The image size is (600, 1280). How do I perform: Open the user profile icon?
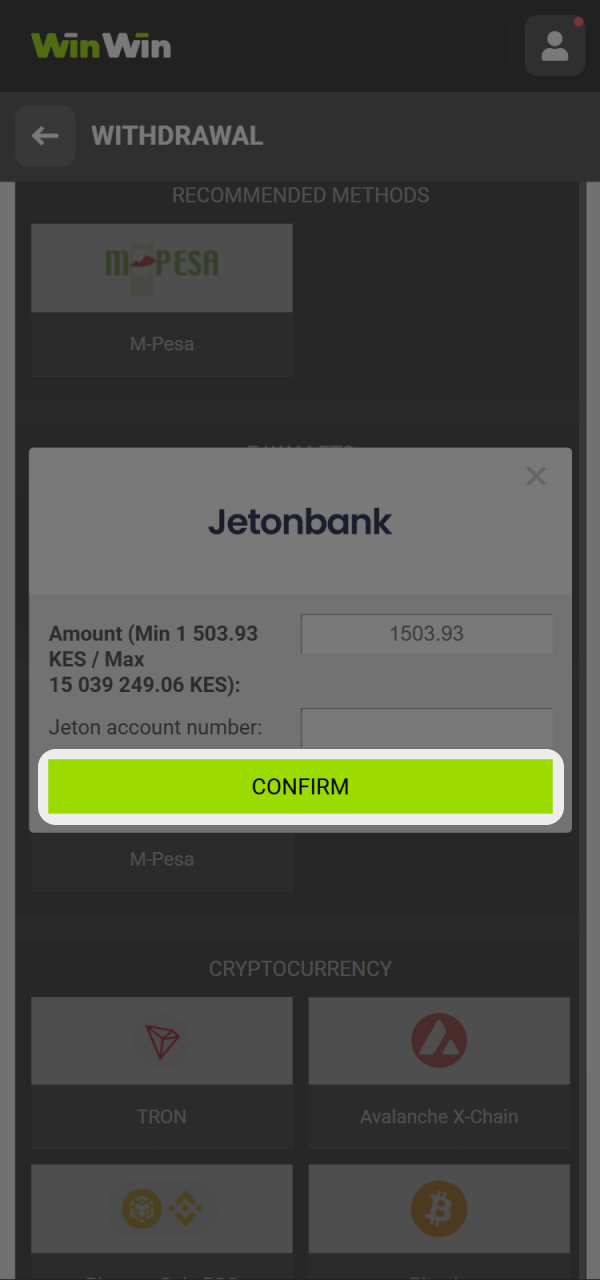[x=554, y=45]
